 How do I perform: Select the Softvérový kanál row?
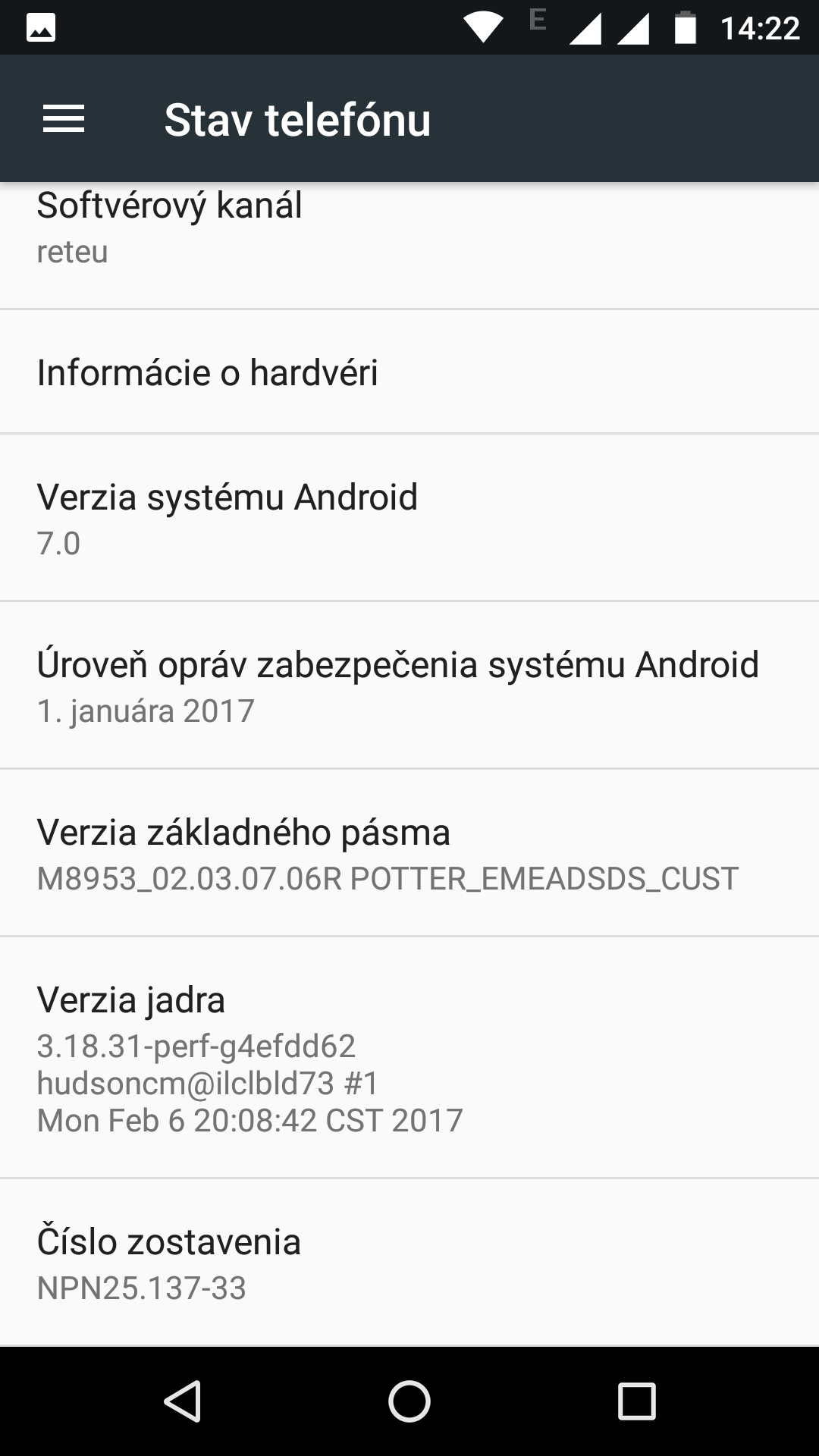pyautogui.click(x=409, y=245)
